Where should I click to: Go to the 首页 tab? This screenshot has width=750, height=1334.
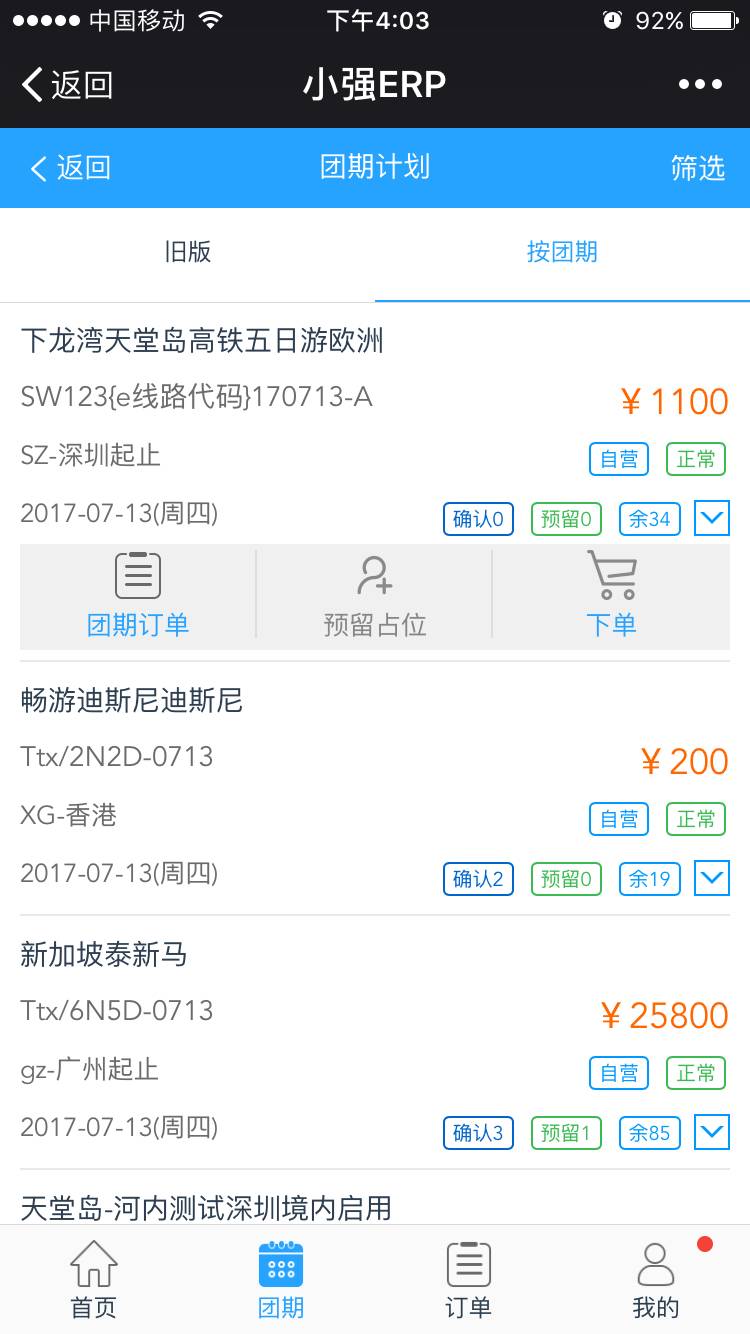tap(93, 1280)
